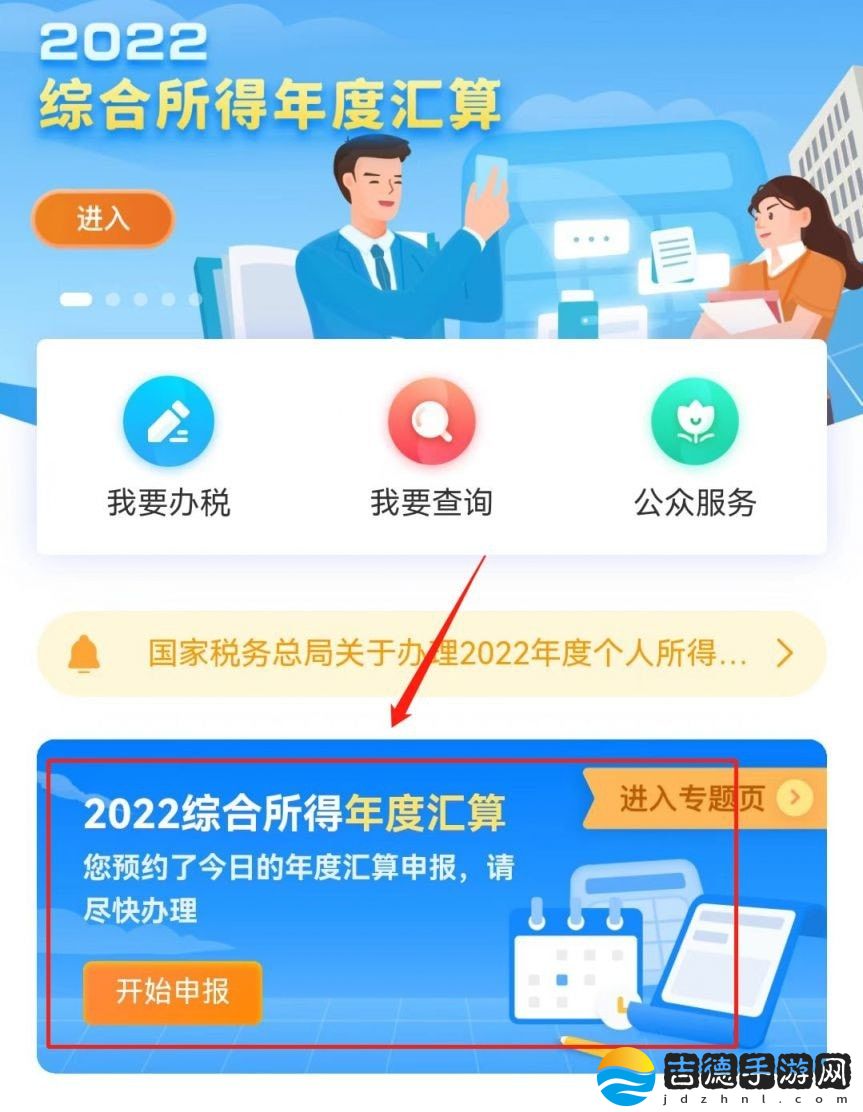Tap the 进入 button on the banner
The width and height of the screenshot is (863, 1112).
tap(103, 218)
